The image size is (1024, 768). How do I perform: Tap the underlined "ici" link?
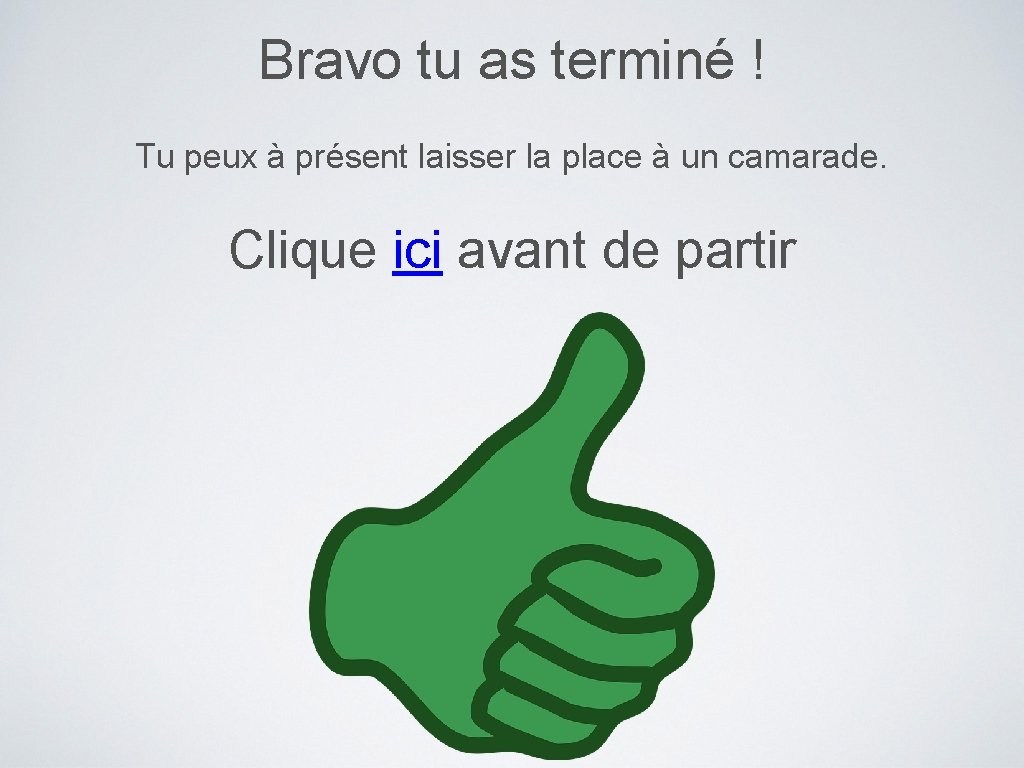[418, 250]
